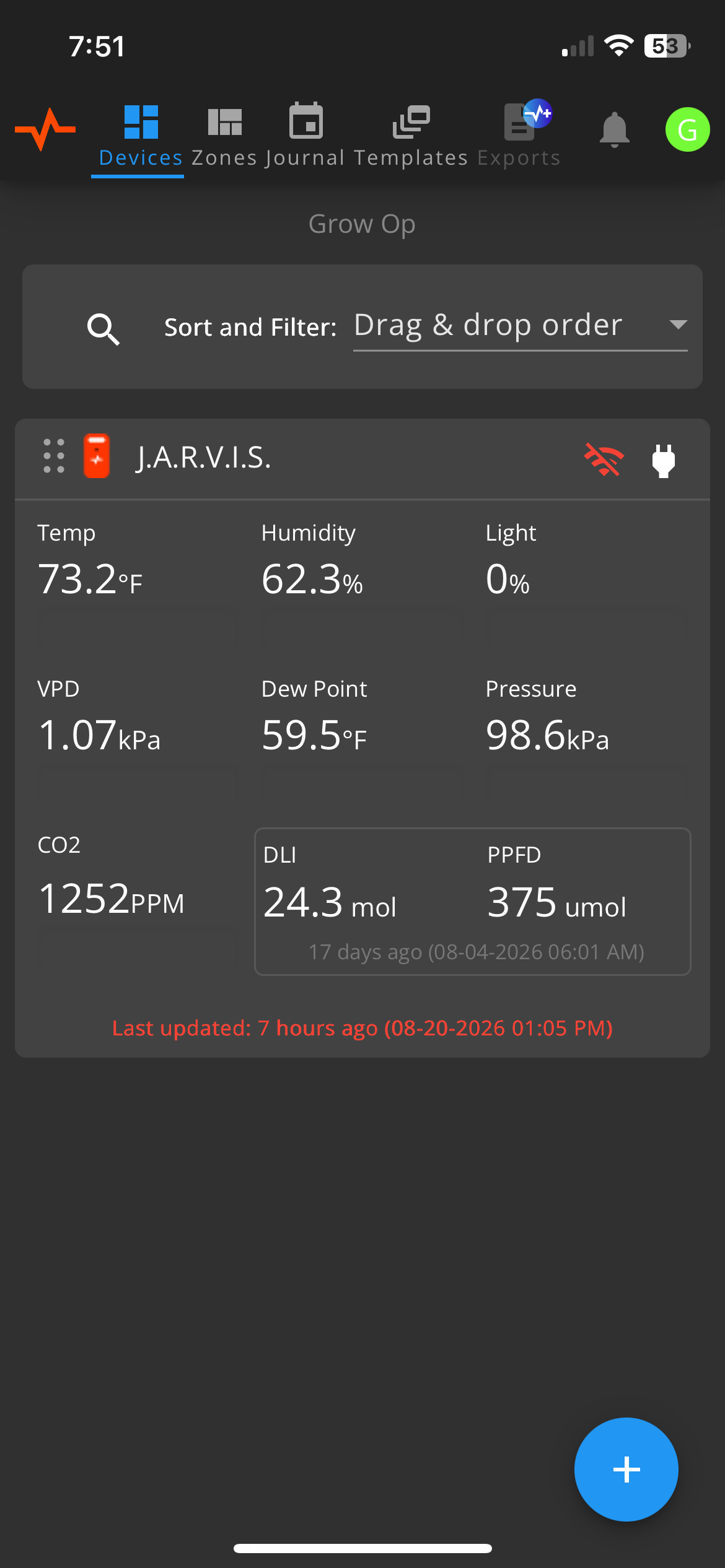725x1568 pixels.
Task: Tap the DLI and PPFD panel
Action: [473, 901]
